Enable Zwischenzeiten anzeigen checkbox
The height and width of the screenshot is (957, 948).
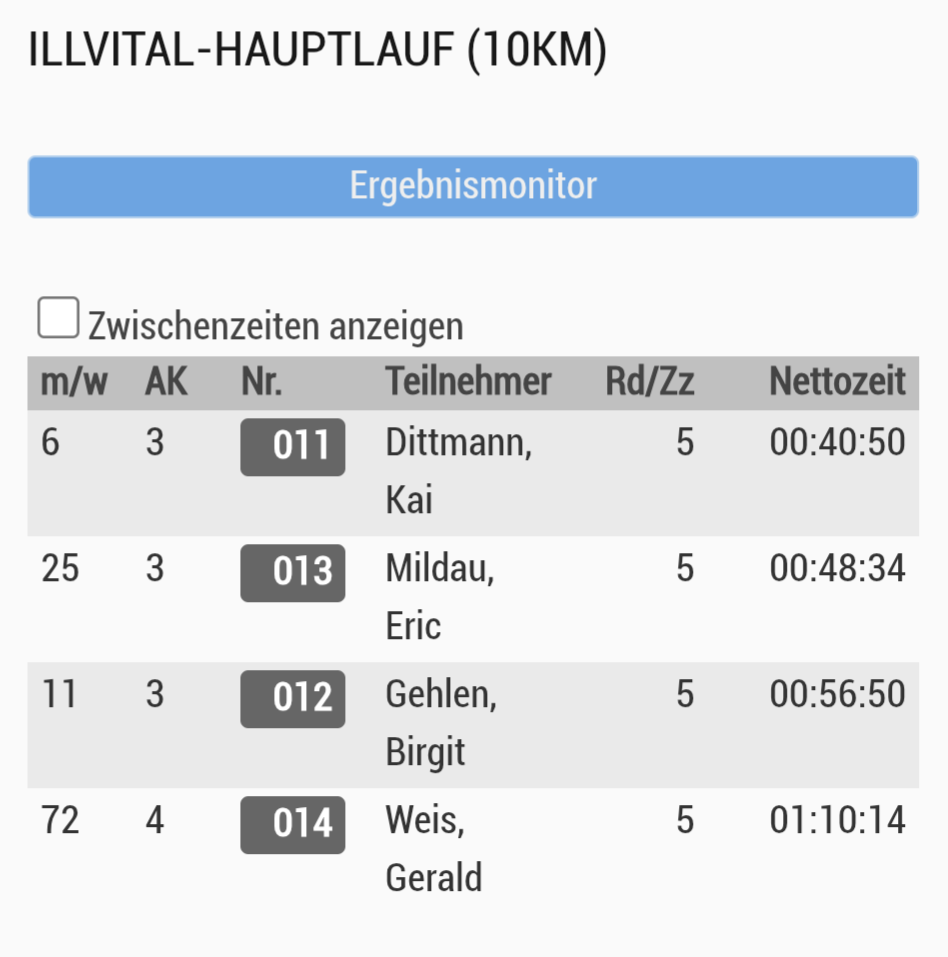point(58,319)
